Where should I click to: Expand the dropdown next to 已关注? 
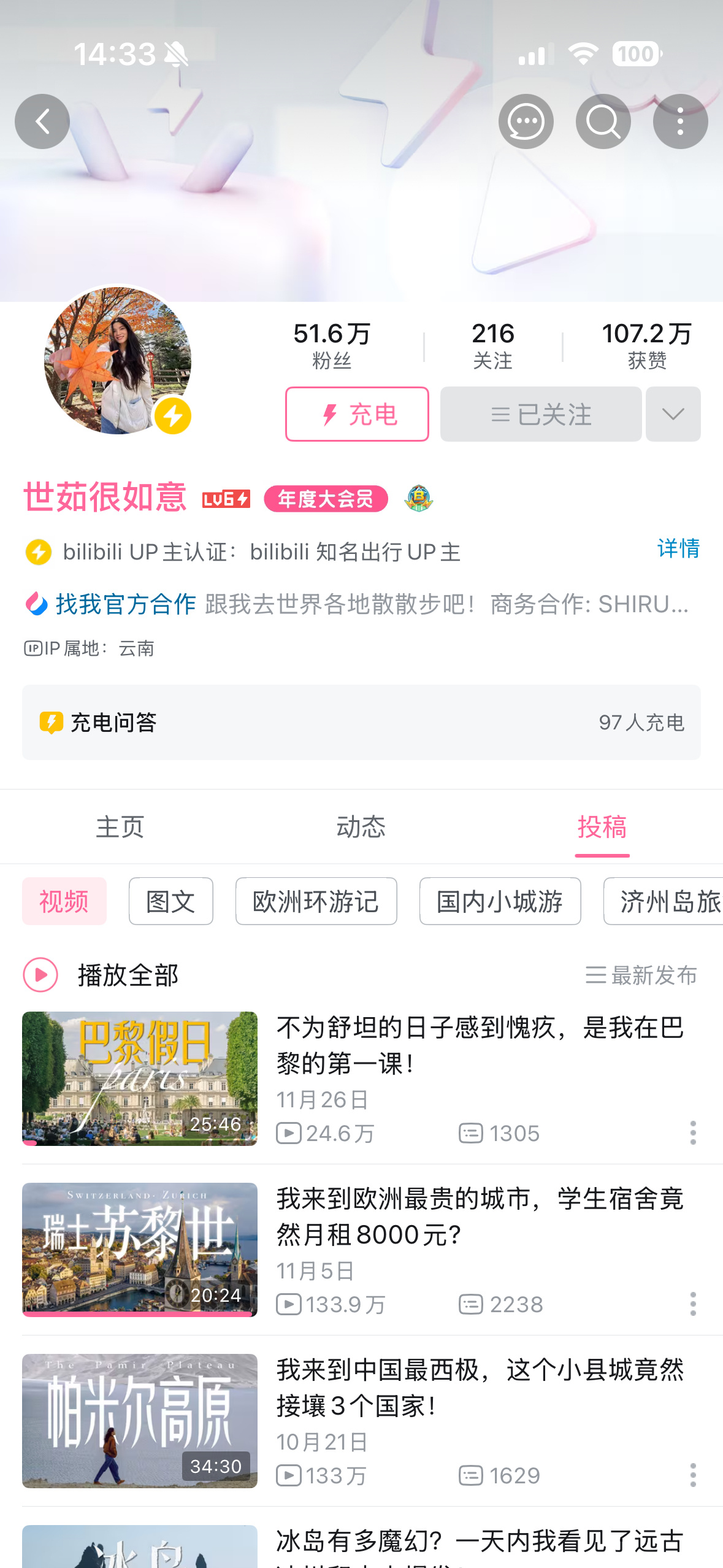pyautogui.click(x=673, y=414)
